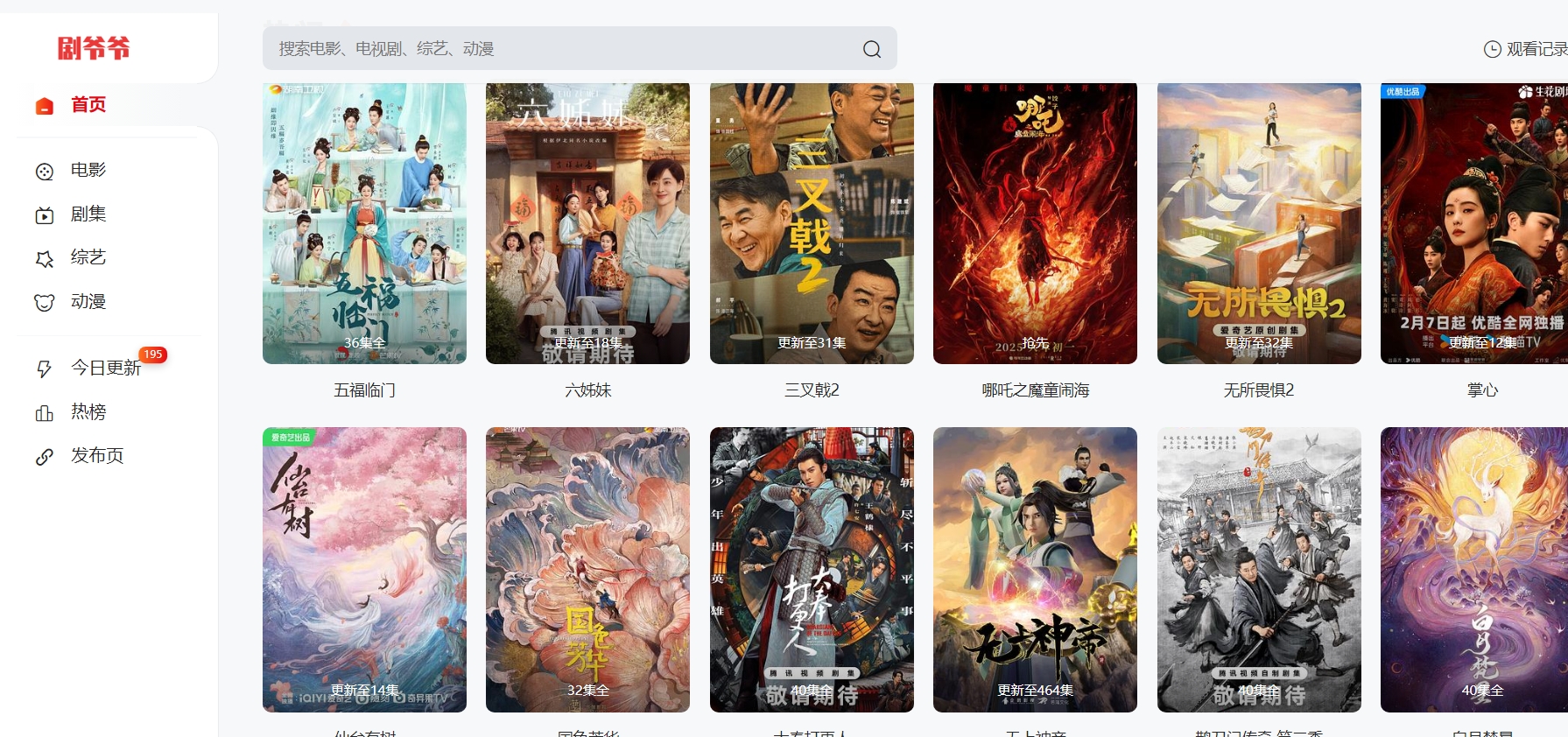
Task: Open 无所畏惧2 show card
Action: 1259,224
